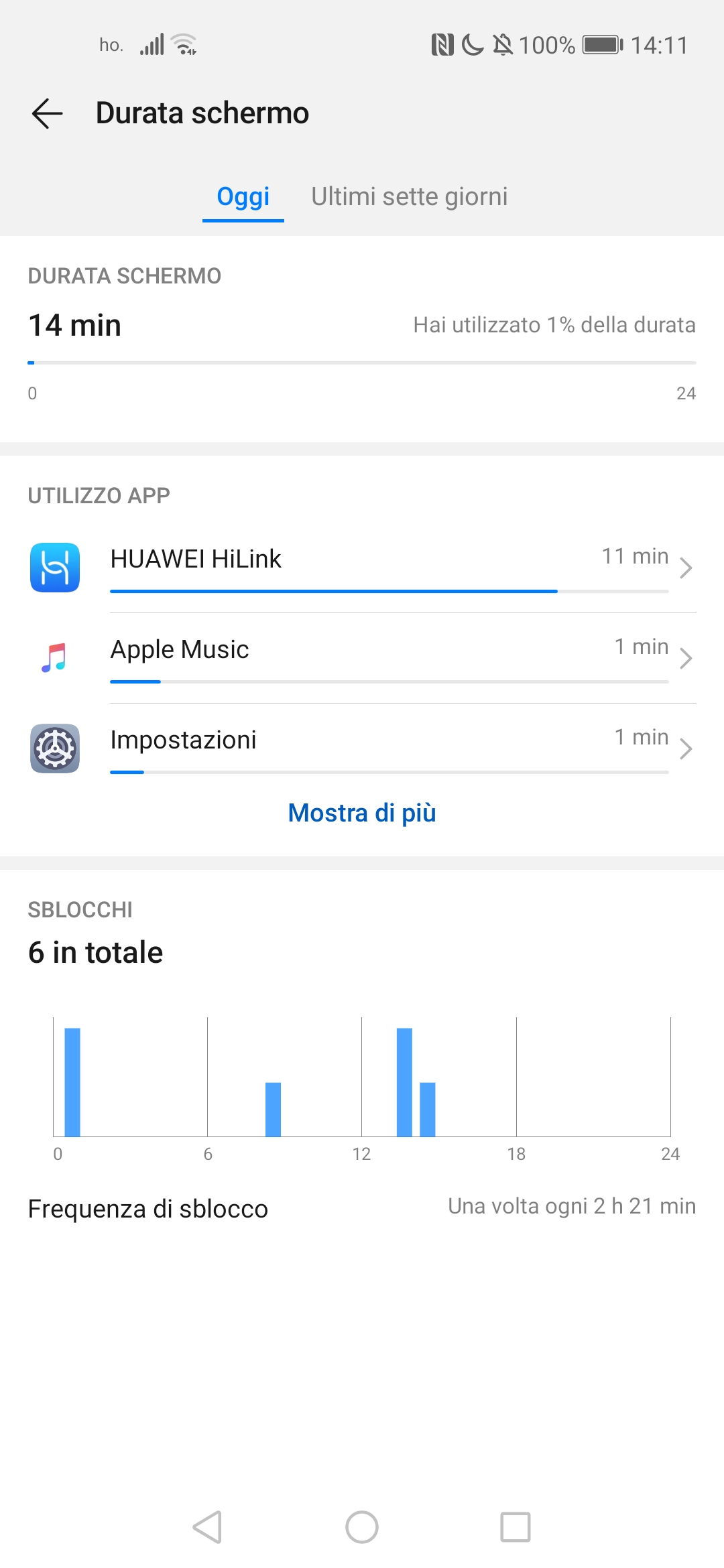The width and height of the screenshot is (724, 1568).
Task: Open HUAWEI HiLink usage details
Action: click(362, 568)
